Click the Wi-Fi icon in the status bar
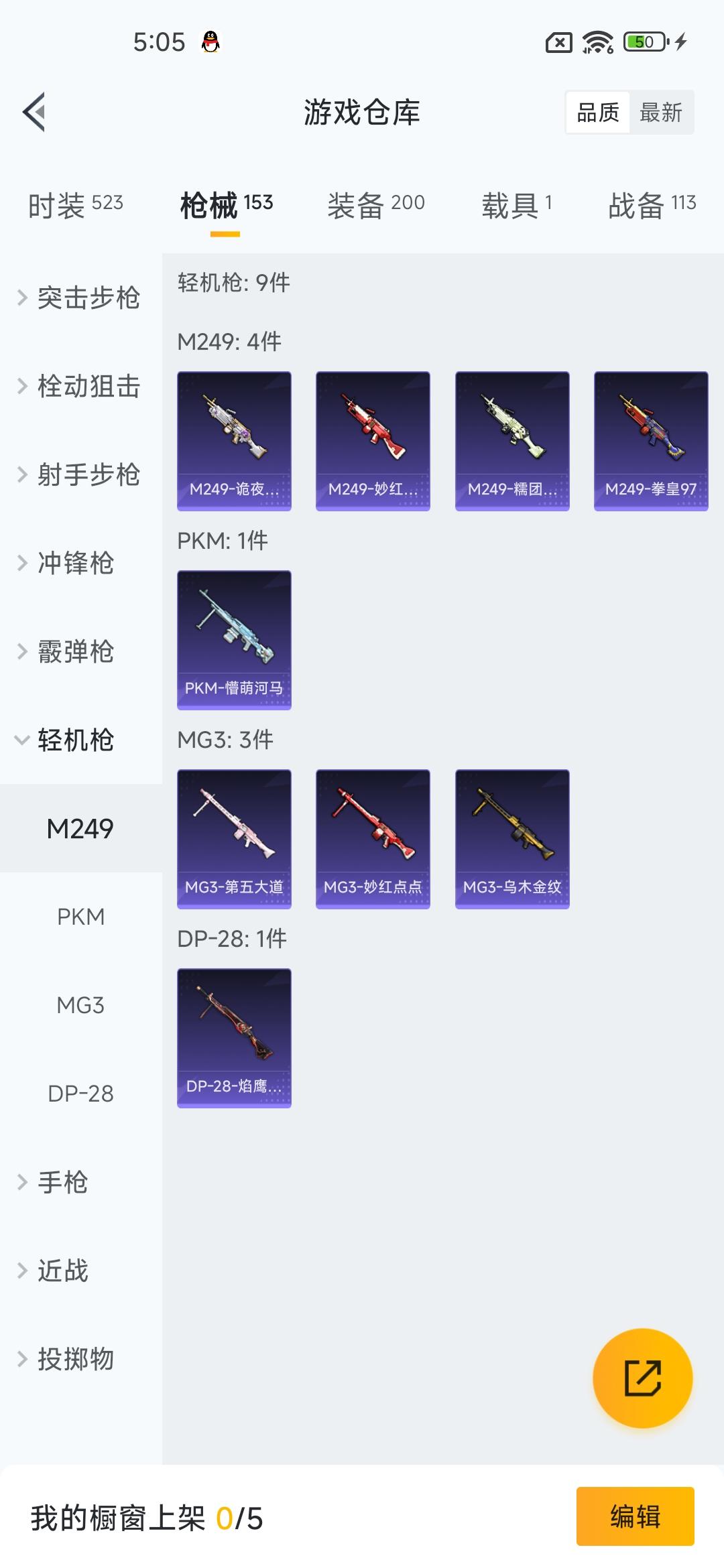The height and width of the screenshot is (1568, 724). click(x=599, y=42)
